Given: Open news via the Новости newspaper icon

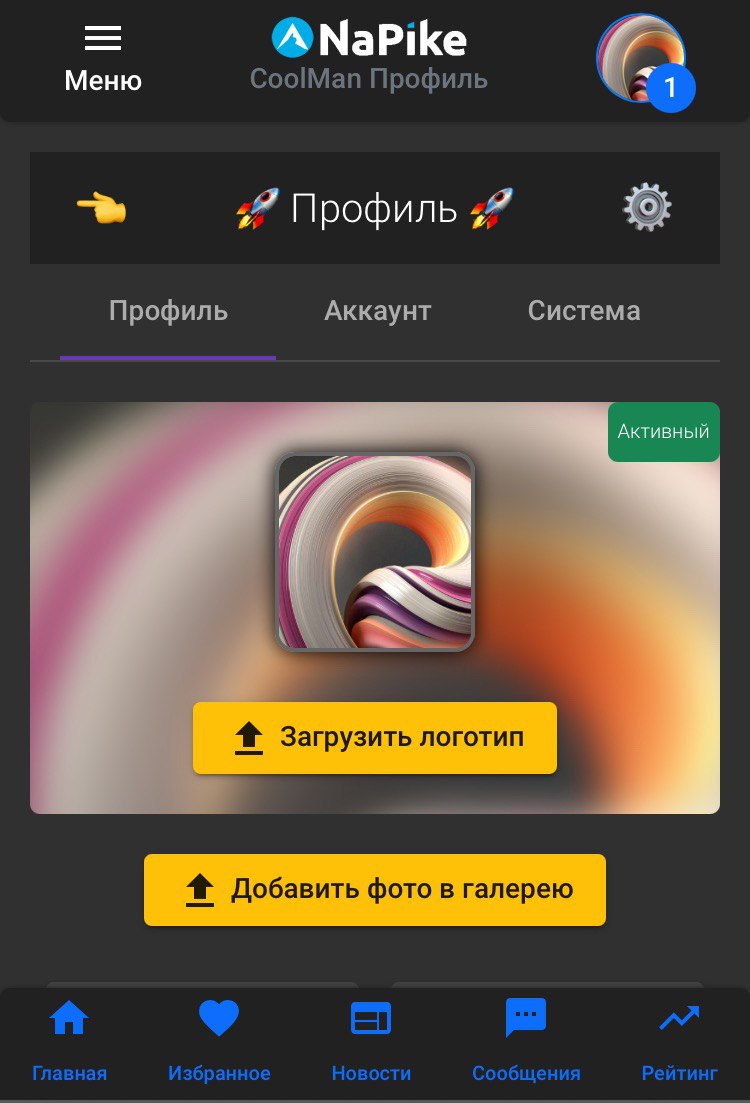Looking at the screenshot, I should [x=369, y=1017].
